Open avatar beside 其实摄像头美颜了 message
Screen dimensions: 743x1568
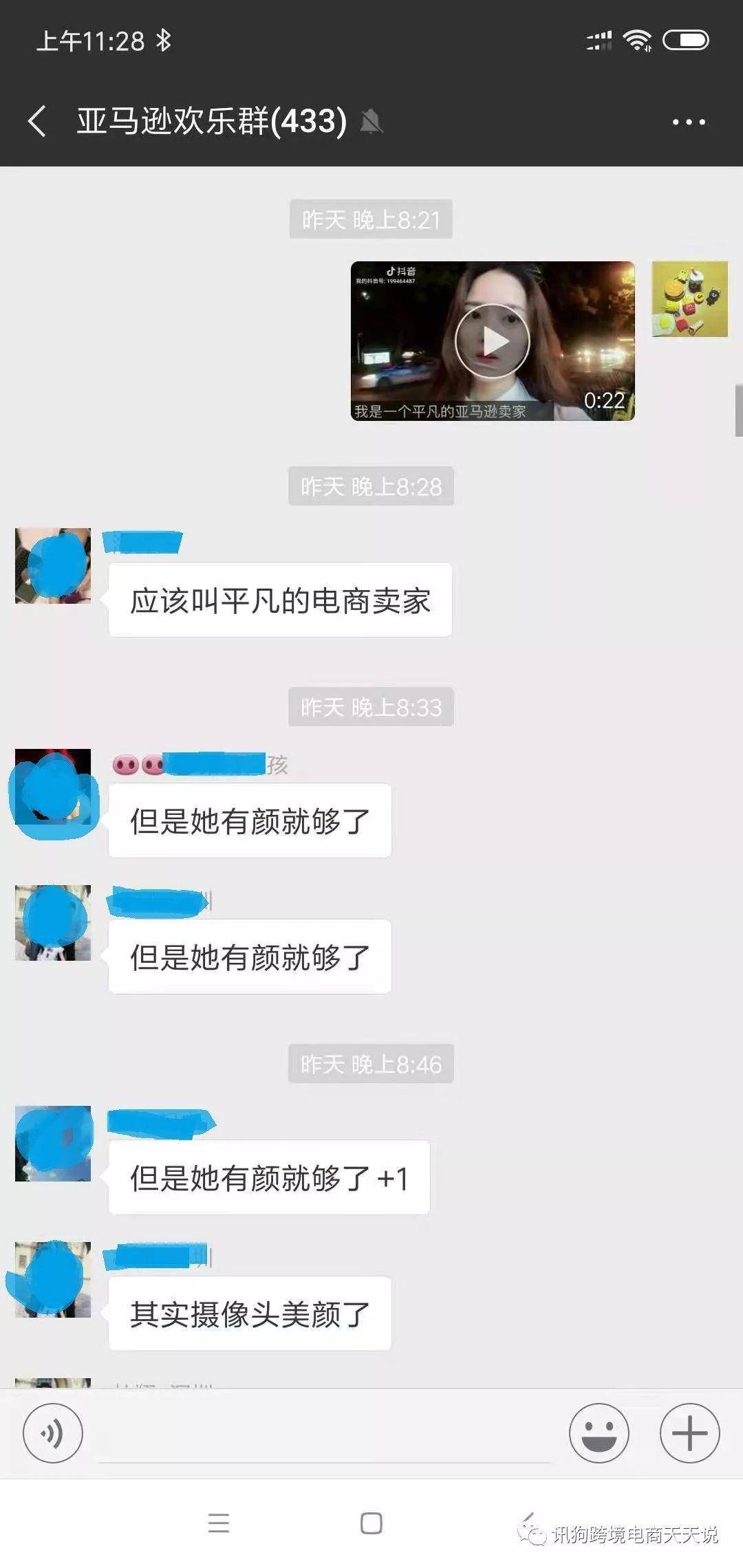pyautogui.click(x=53, y=1279)
